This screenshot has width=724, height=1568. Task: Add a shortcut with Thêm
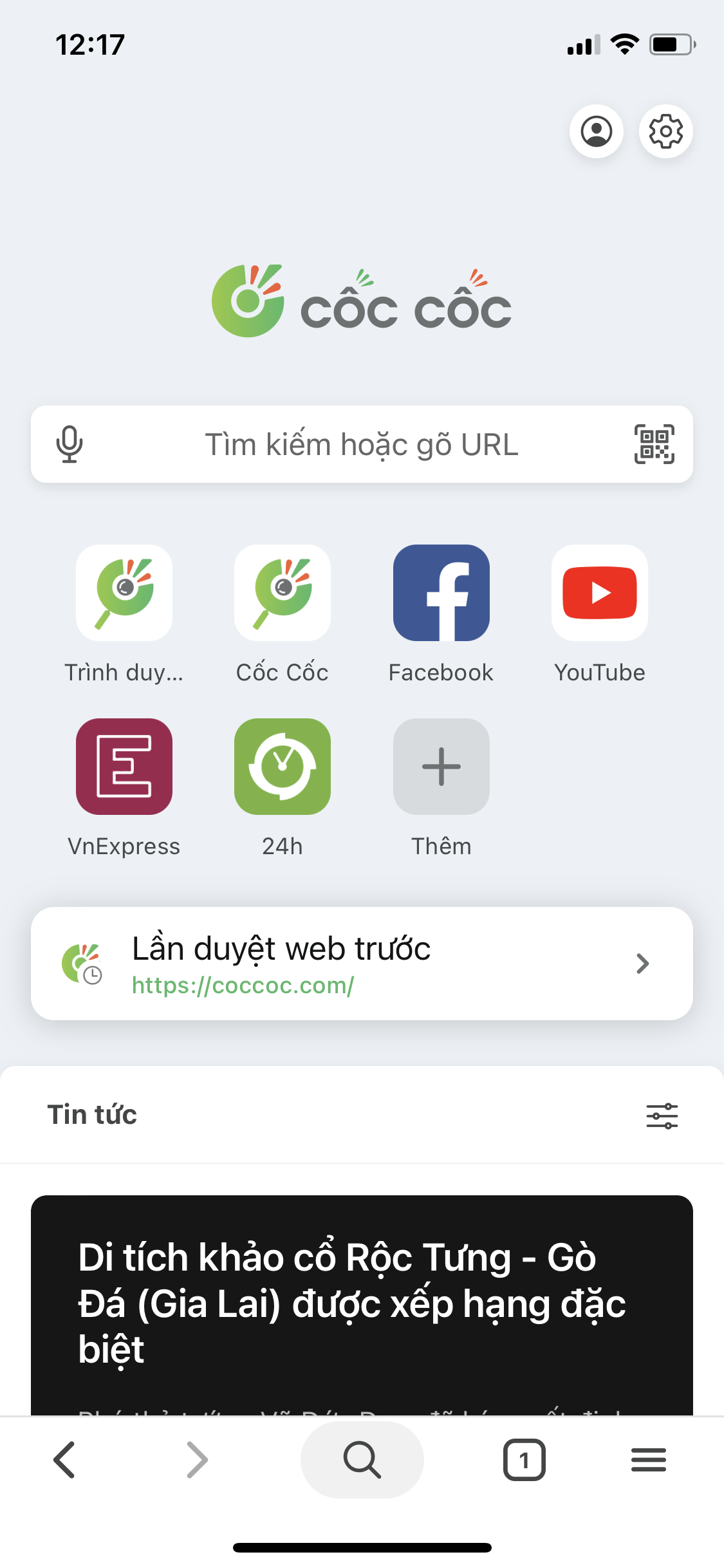pyautogui.click(x=441, y=767)
